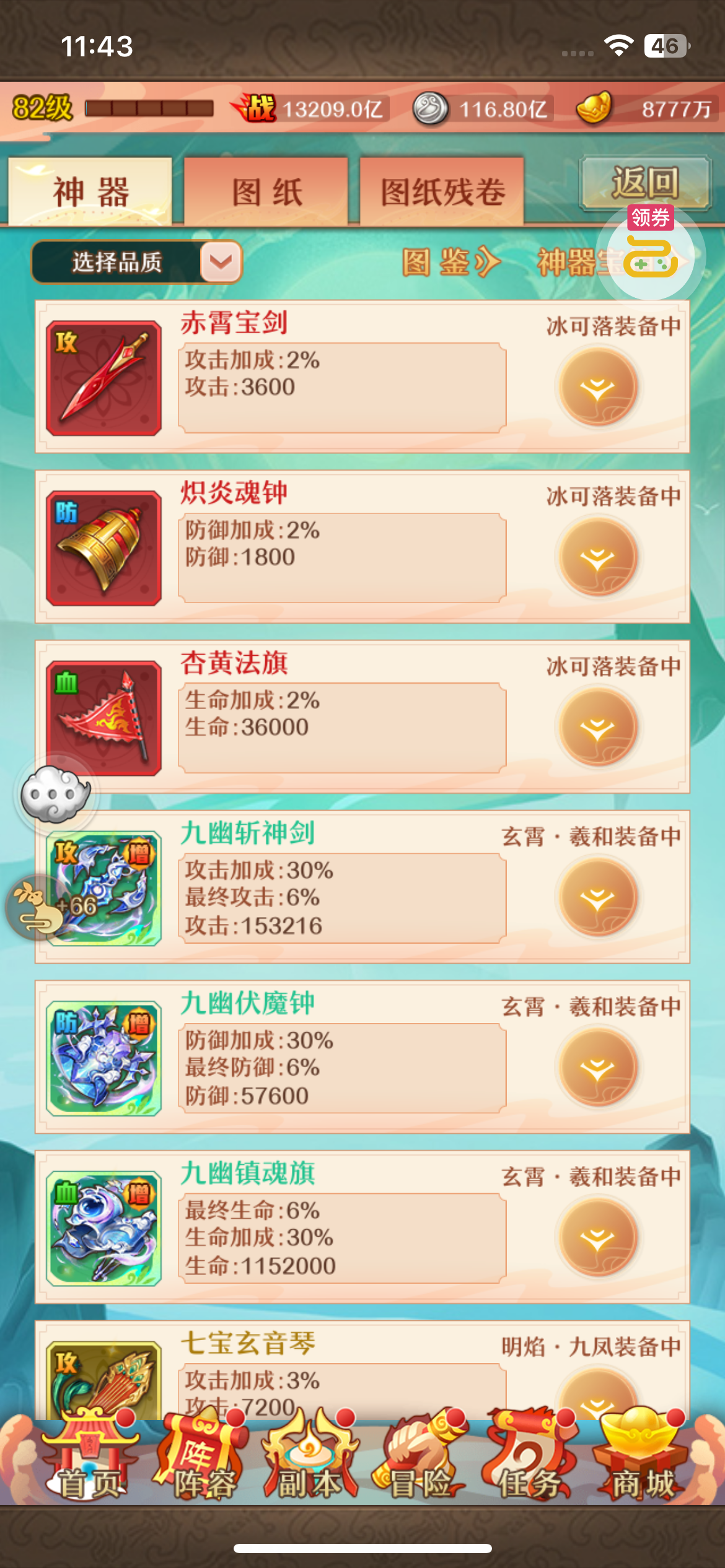Expand the 九幽镇魂旗 details
The width and height of the screenshot is (725, 1568).
(x=598, y=1238)
